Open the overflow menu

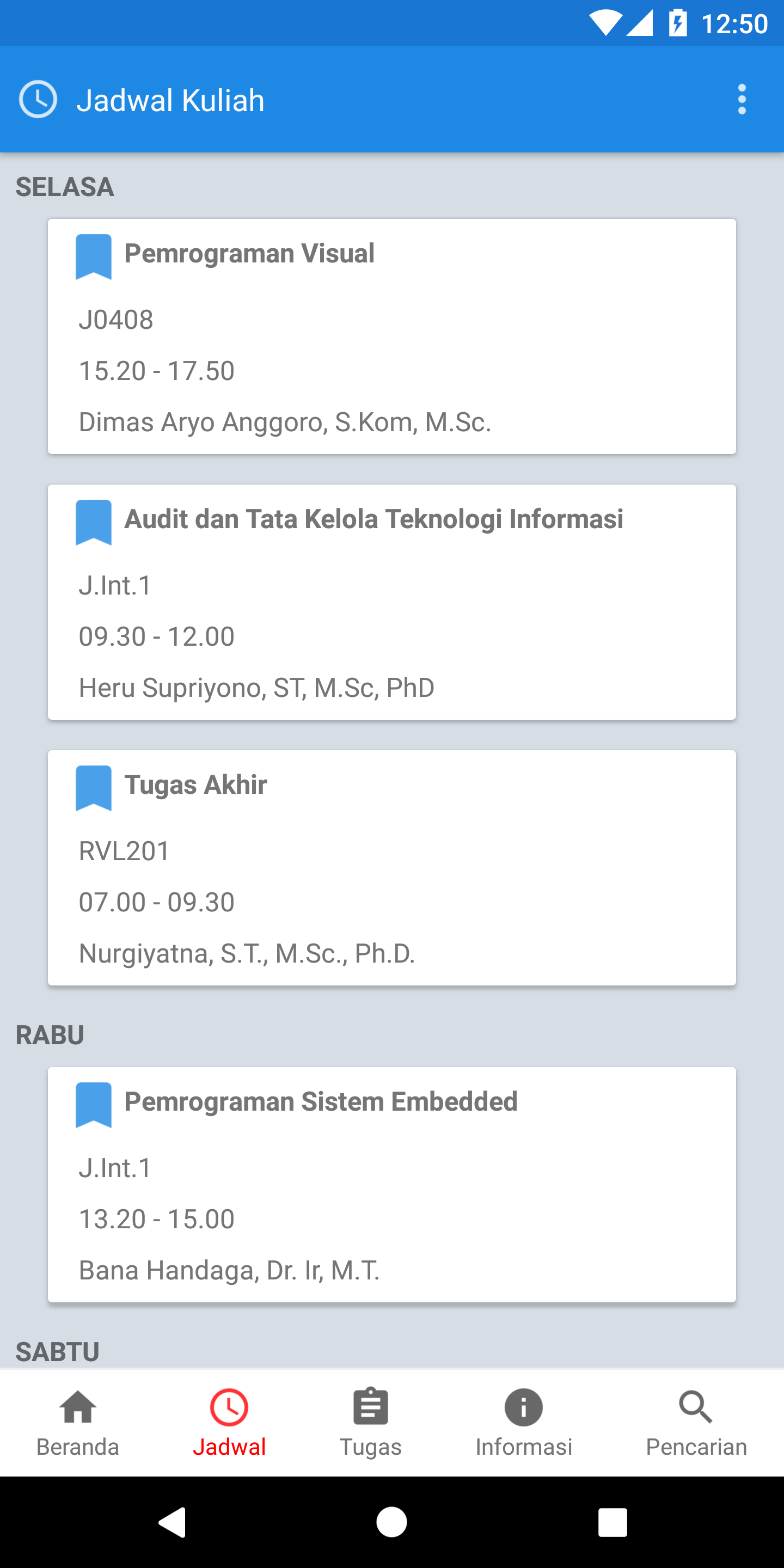pos(742,99)
